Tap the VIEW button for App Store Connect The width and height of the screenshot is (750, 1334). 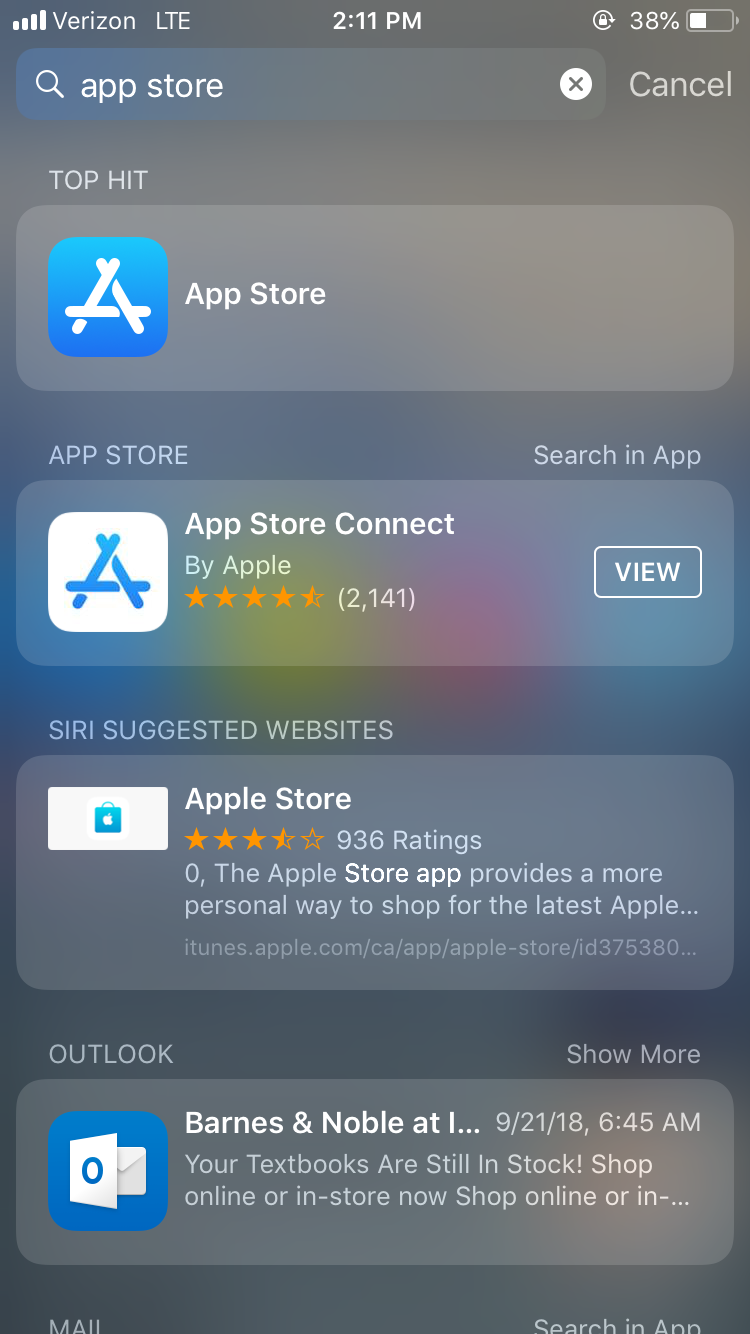[647, 572]
